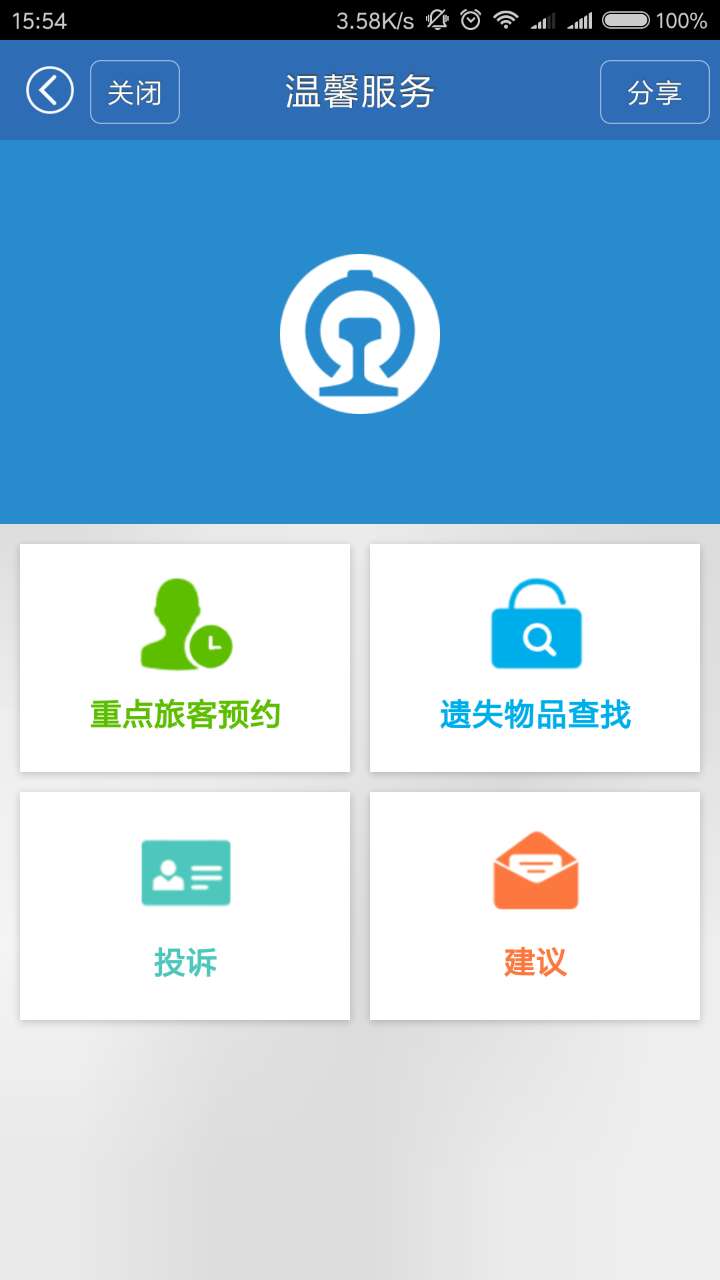Viewport: 720px width, 1280px height.
Task: Share this page via 分享
Action: pyautogui.click(x=654, y=92)
